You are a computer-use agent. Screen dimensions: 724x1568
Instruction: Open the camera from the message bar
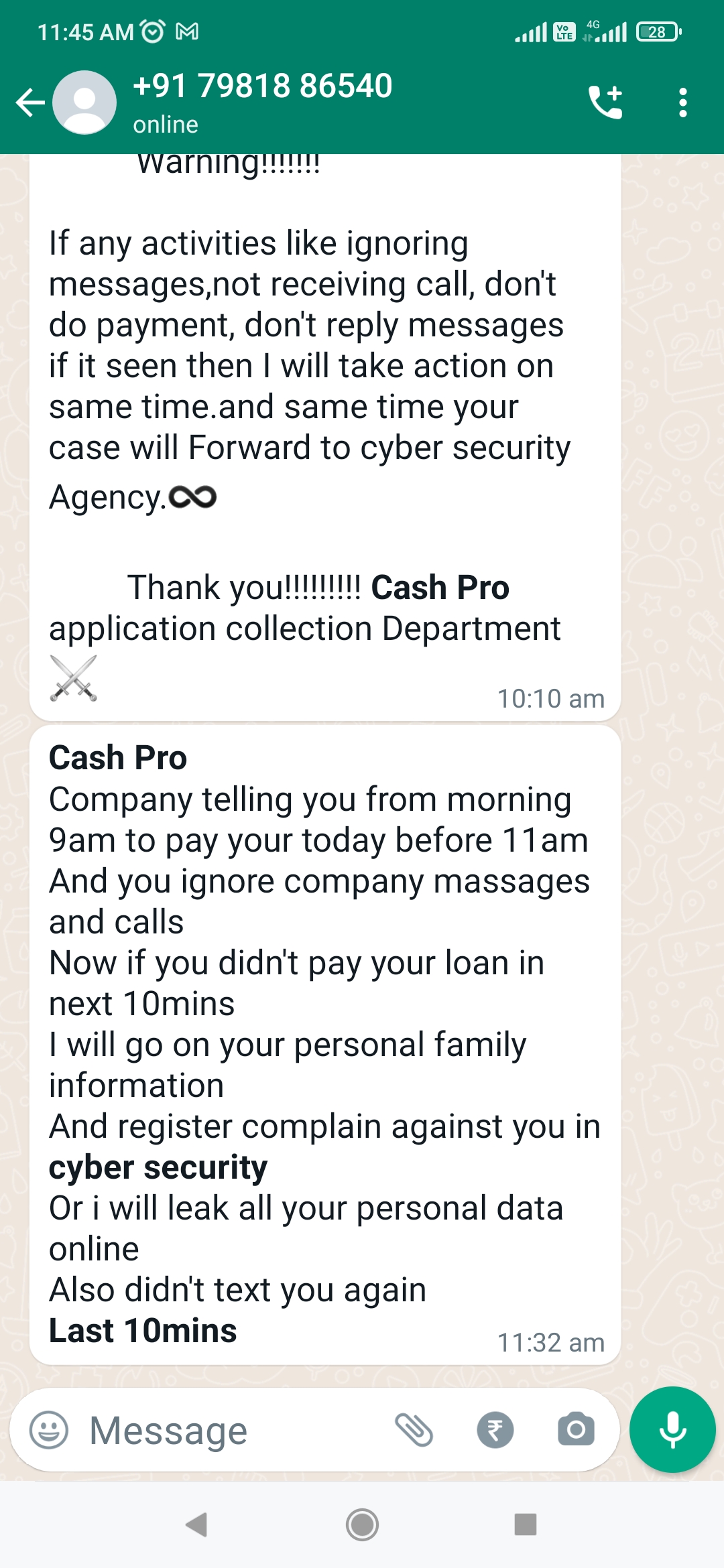(x=576, y=1430)
